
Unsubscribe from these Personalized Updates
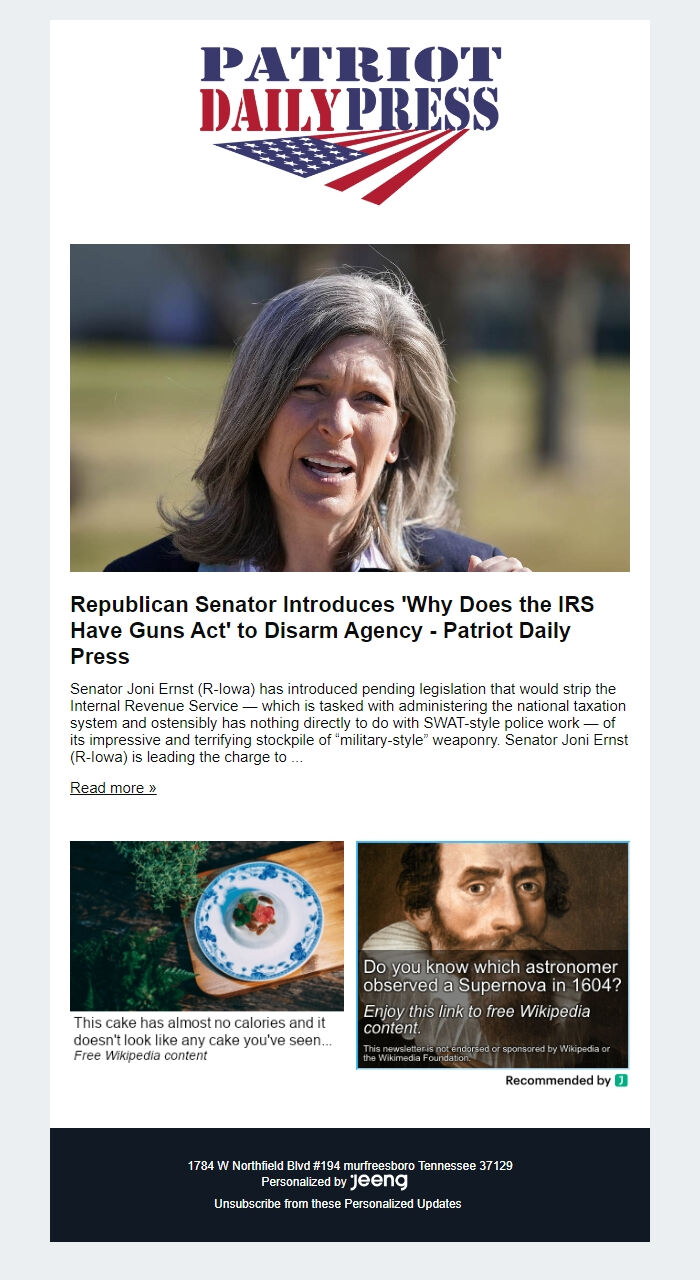click(338, 1203)
